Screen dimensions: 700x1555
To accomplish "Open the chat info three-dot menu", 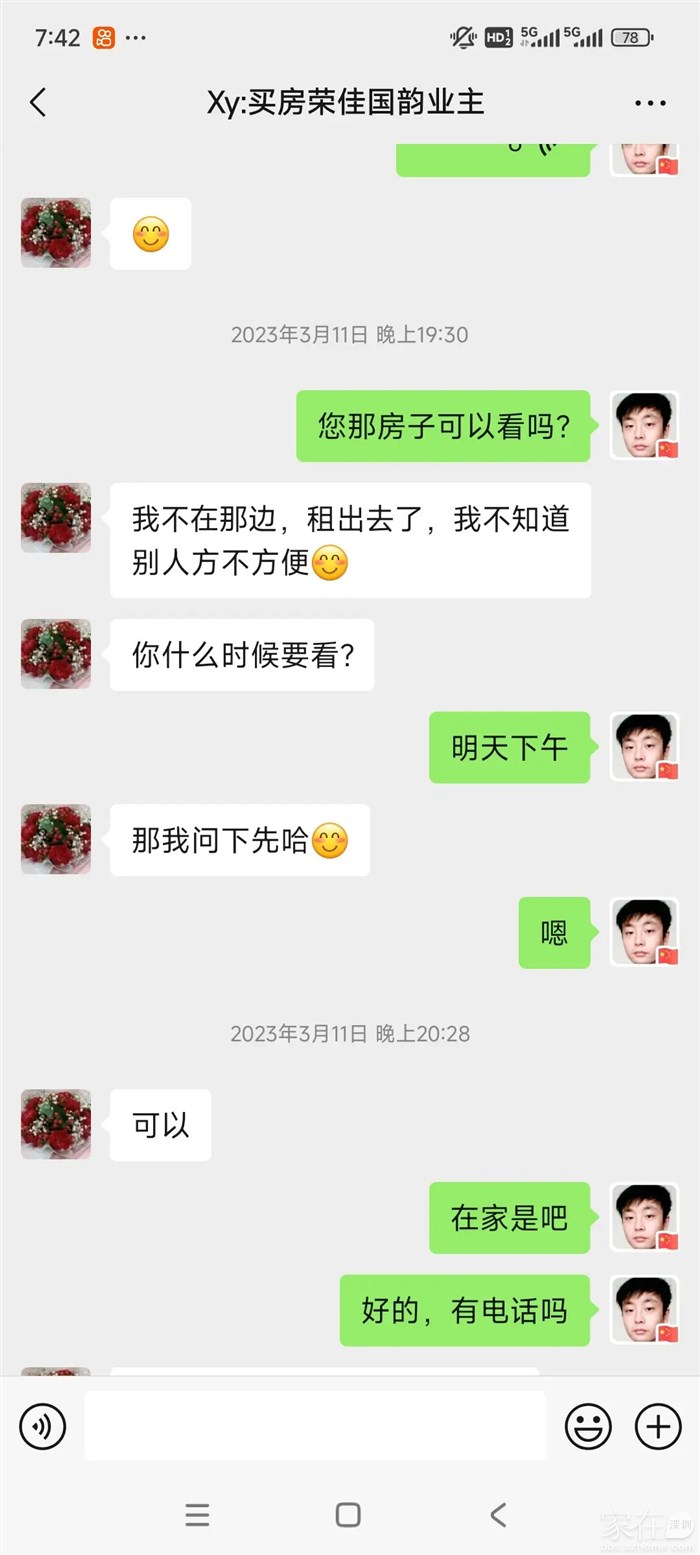I will point(650,103).
